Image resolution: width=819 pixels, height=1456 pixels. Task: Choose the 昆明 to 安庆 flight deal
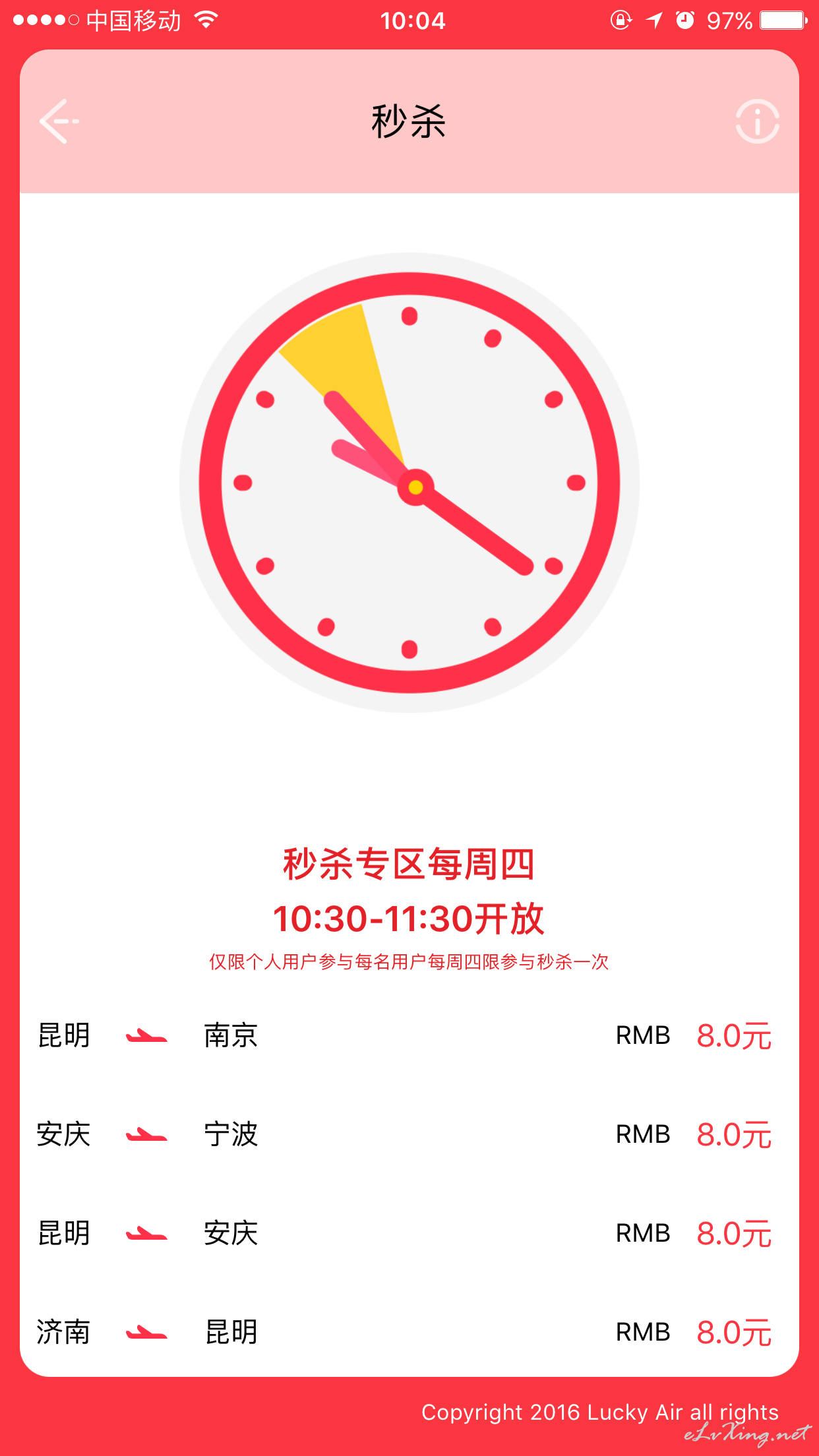(x=409, y=1233)
